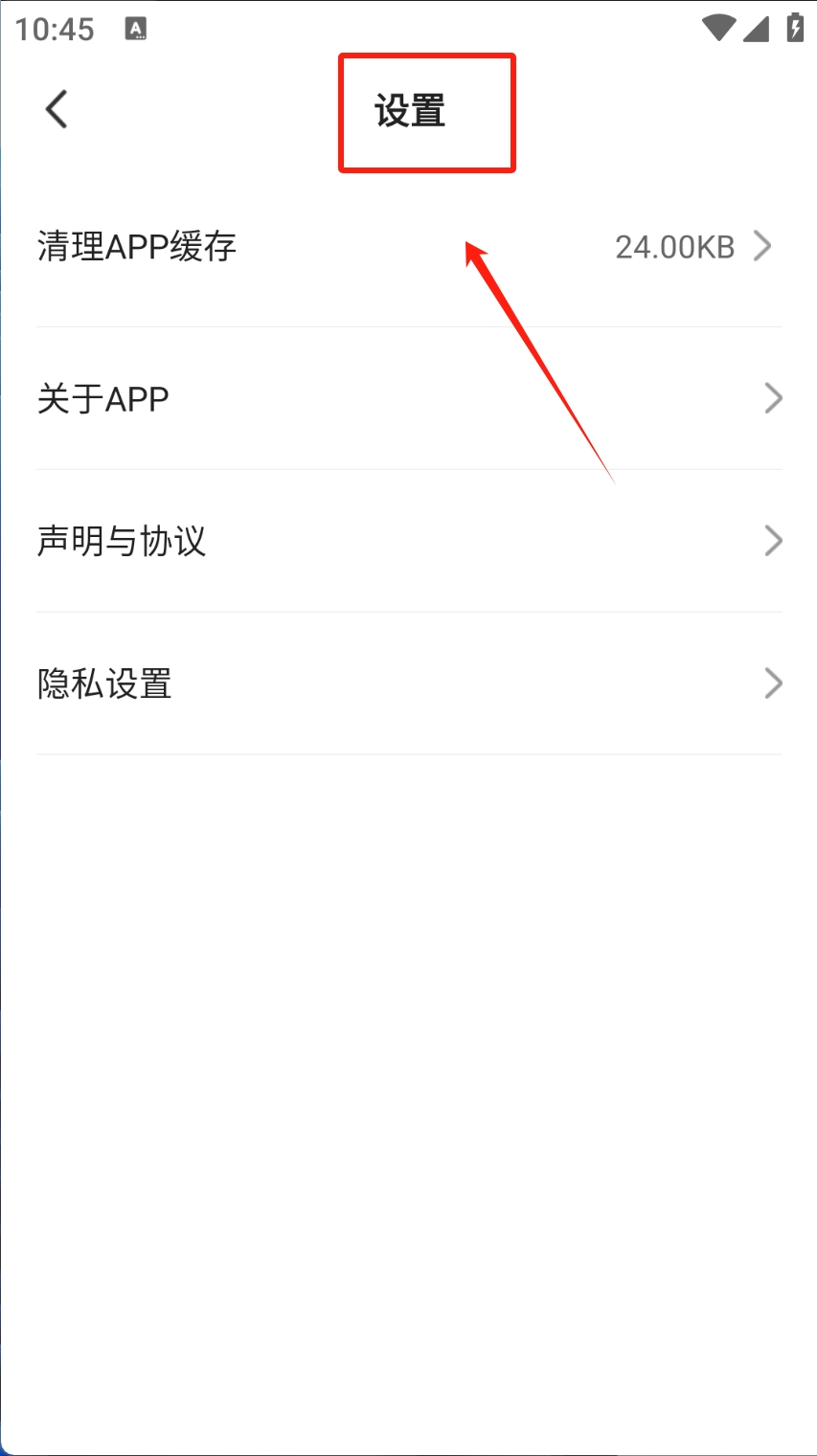Open 声明与协议 row
The width and height of the screenshot is (817, 1456).
click(122, 541)
